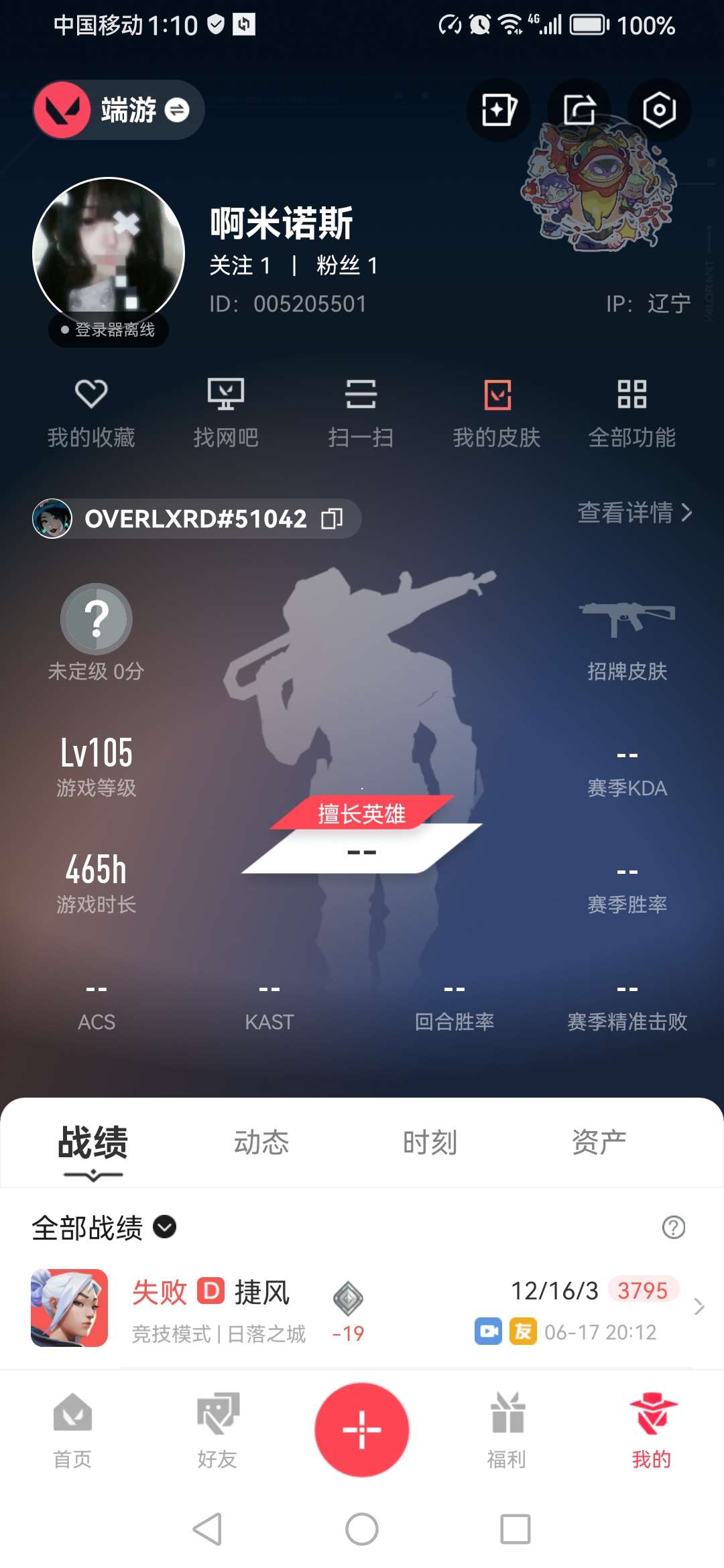Open the settings hexagon icon
The image size is (724, 1568).
[x=658, y=110]
